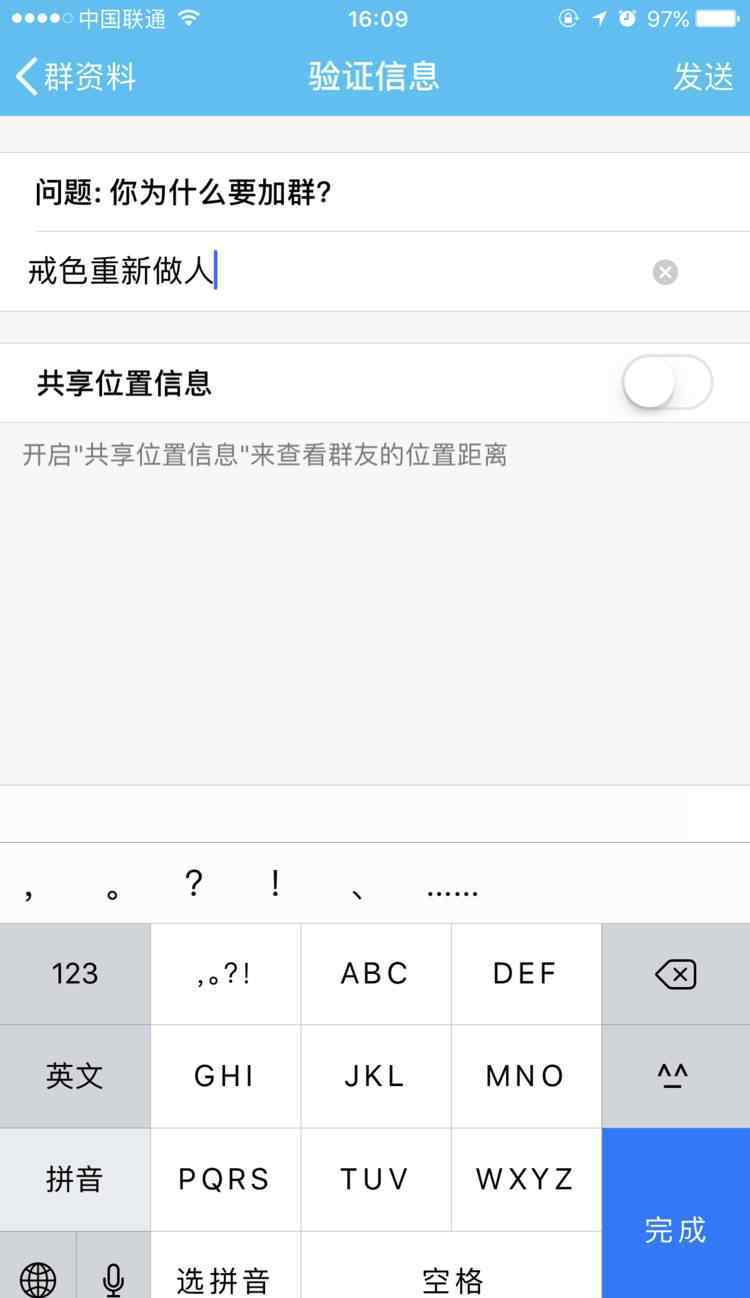The height and width of the screenshot is (1298, 750).
Task: Switch keyboard to 123 numbers
Action: pos(75,974)
